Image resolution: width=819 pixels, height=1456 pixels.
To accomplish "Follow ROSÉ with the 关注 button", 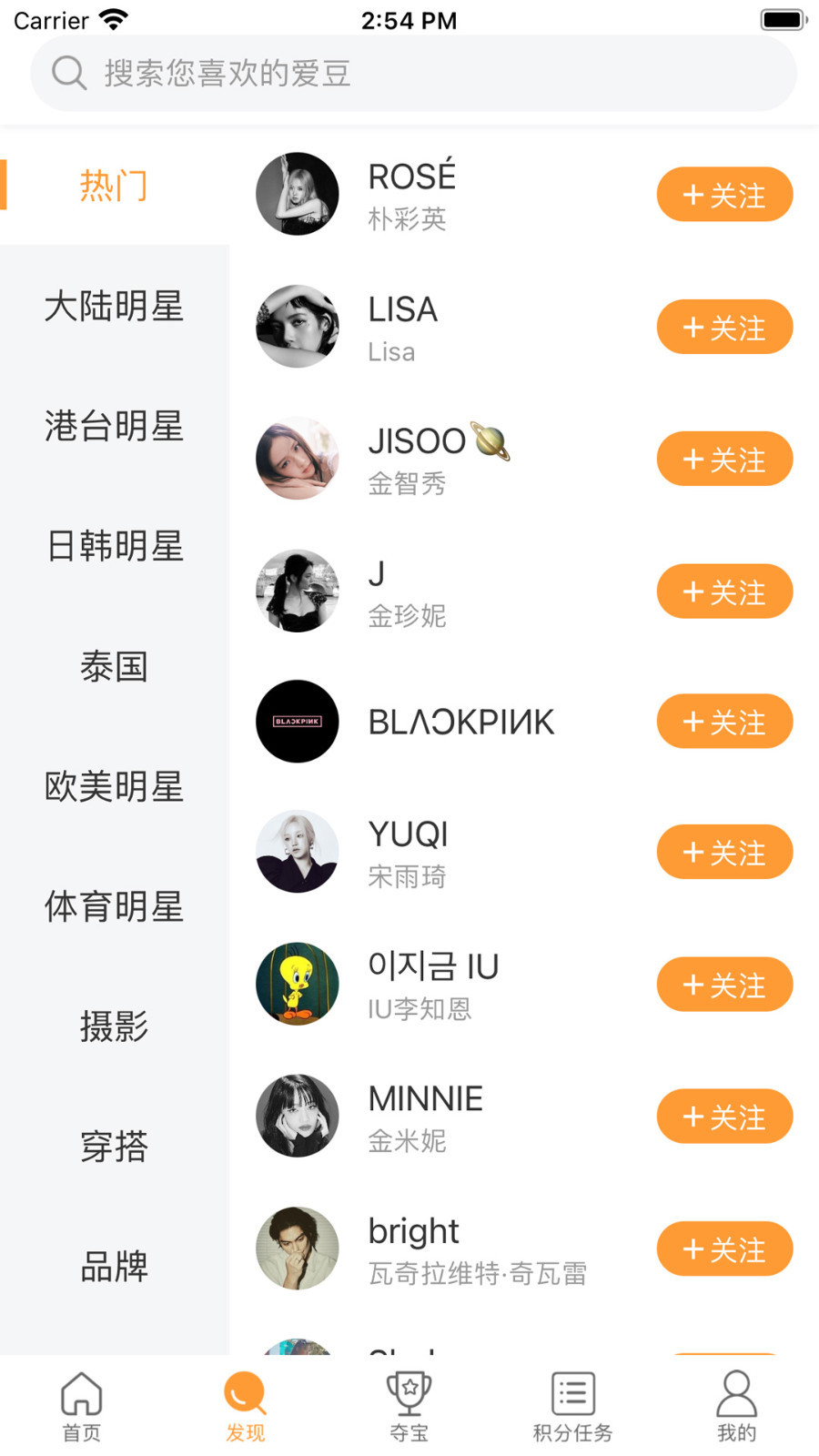I will pyautogui.click(x=724, y=195).
